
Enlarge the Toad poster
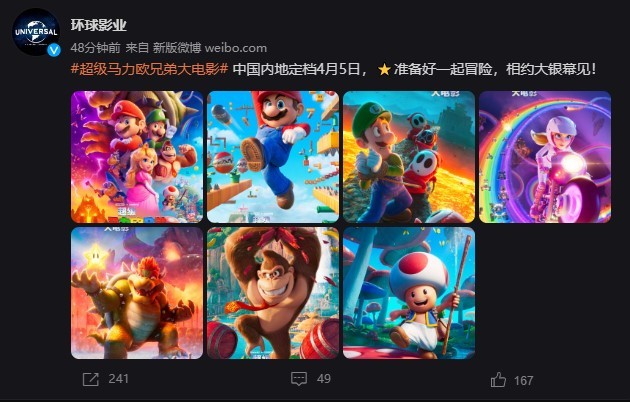pos(409,292)
